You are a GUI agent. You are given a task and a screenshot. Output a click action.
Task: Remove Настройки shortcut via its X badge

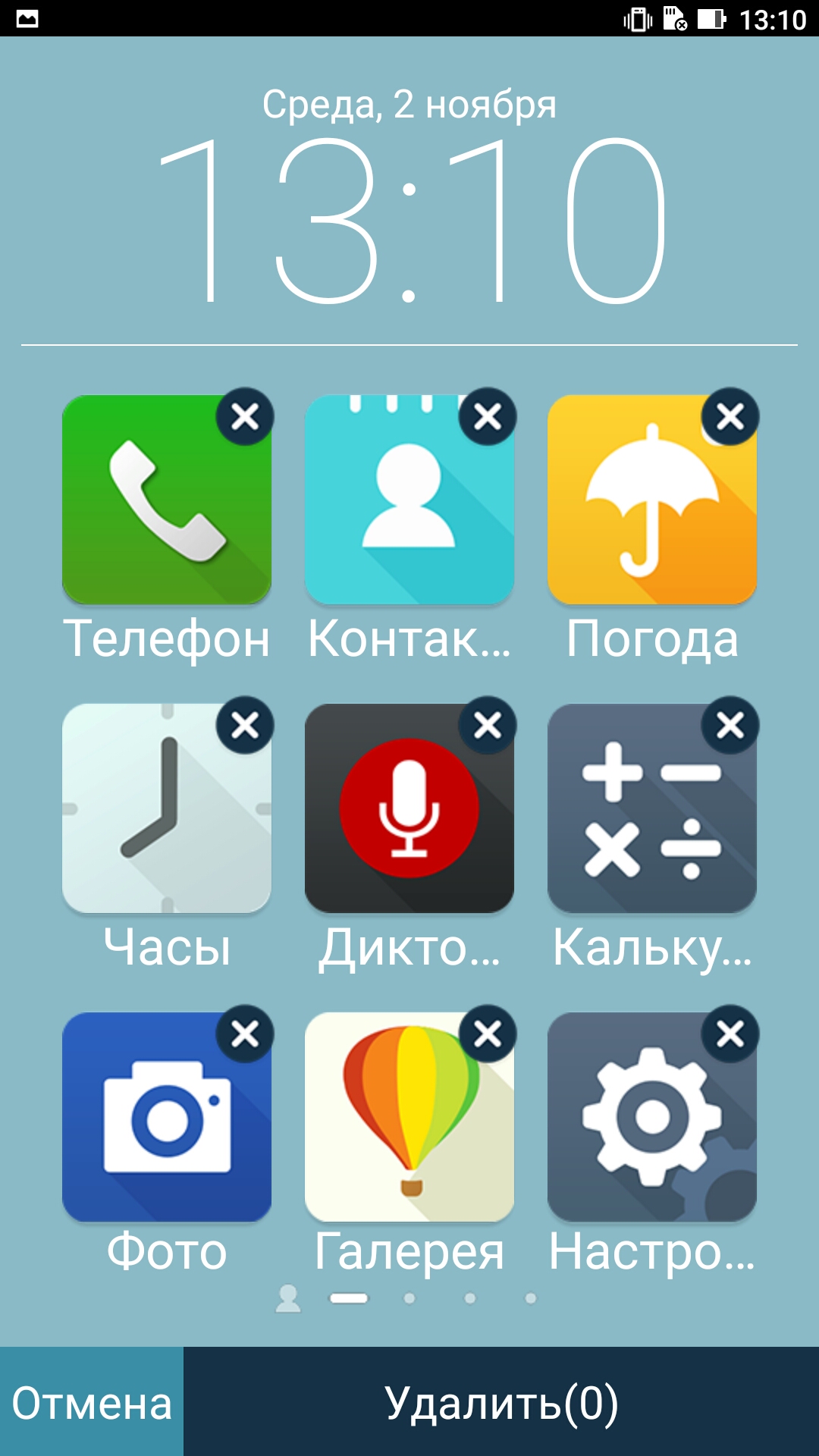coord(730,1034)
